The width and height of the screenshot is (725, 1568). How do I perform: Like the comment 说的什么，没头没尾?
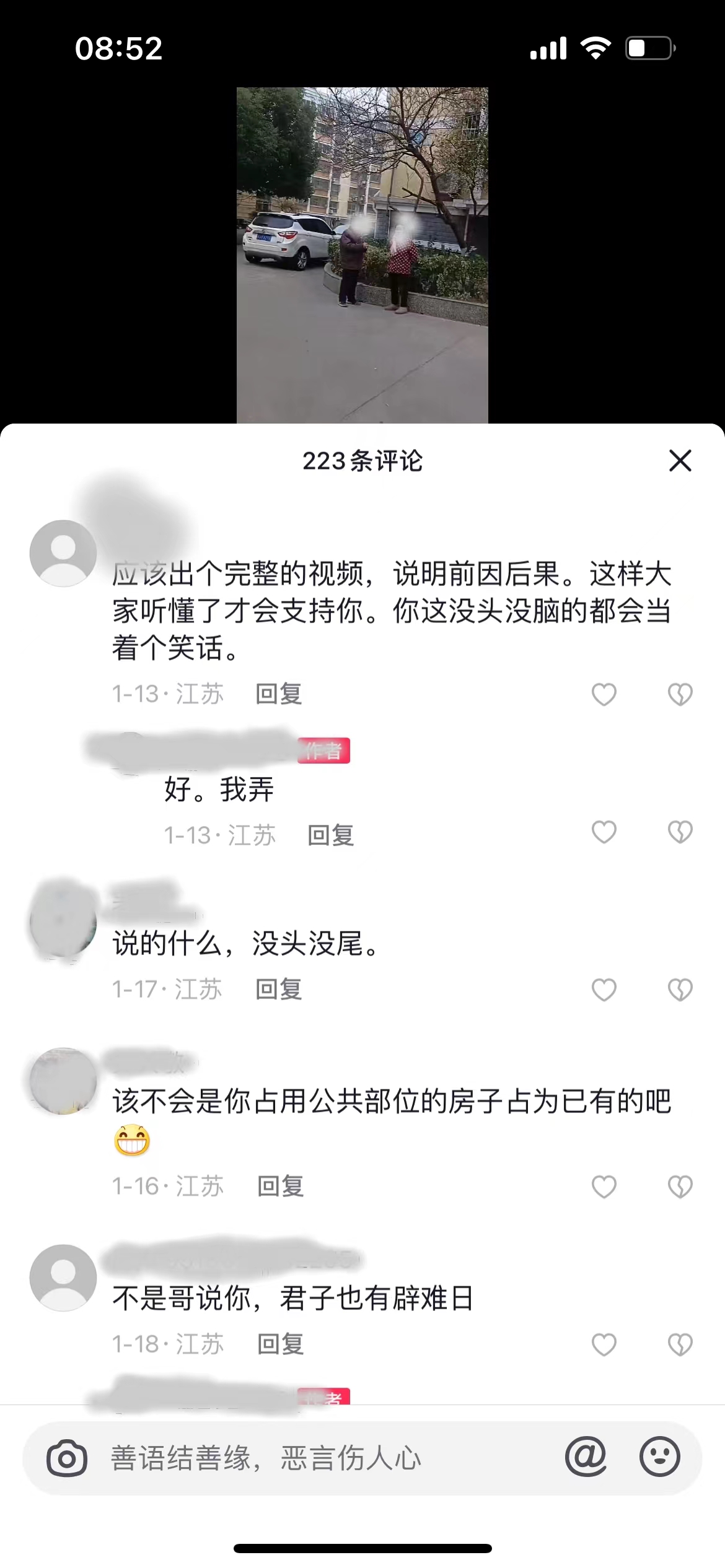coord(604,990)
